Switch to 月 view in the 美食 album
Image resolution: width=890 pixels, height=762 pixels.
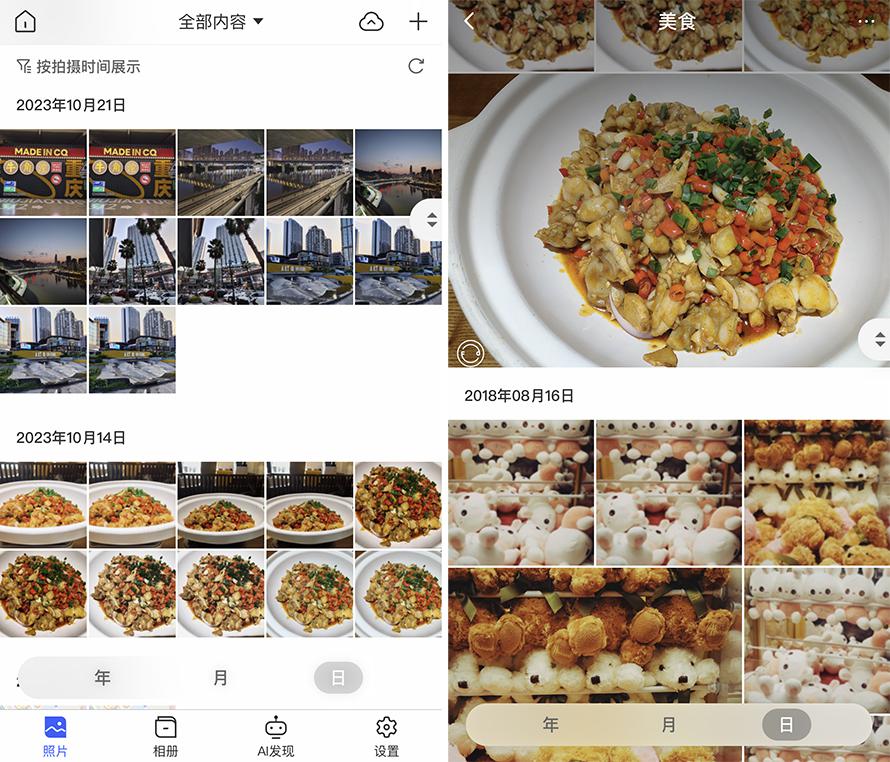coord(668,725)
